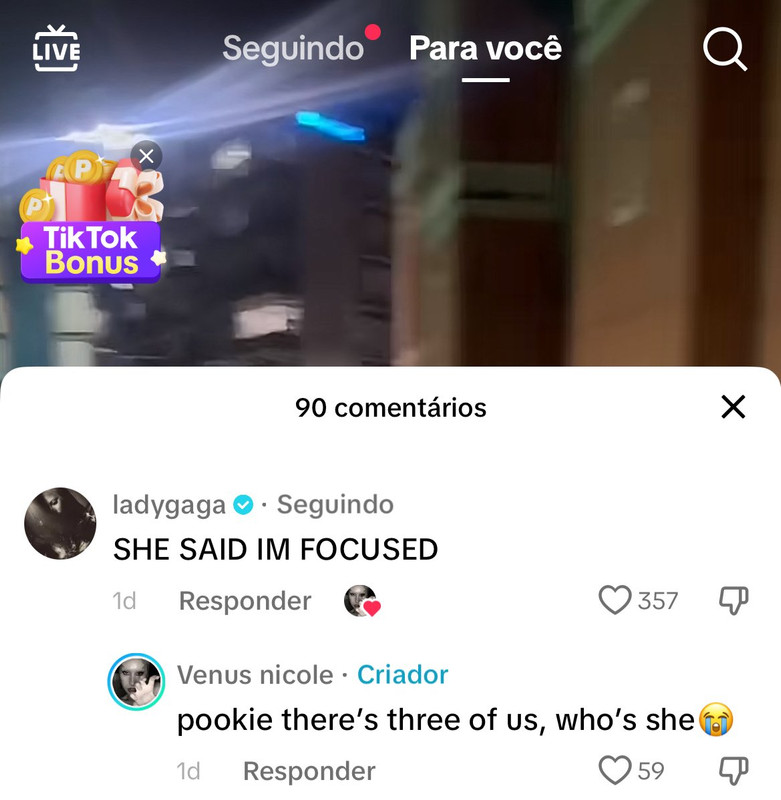
Task: Dislike Venus nicole's comment
Action: 734,770
